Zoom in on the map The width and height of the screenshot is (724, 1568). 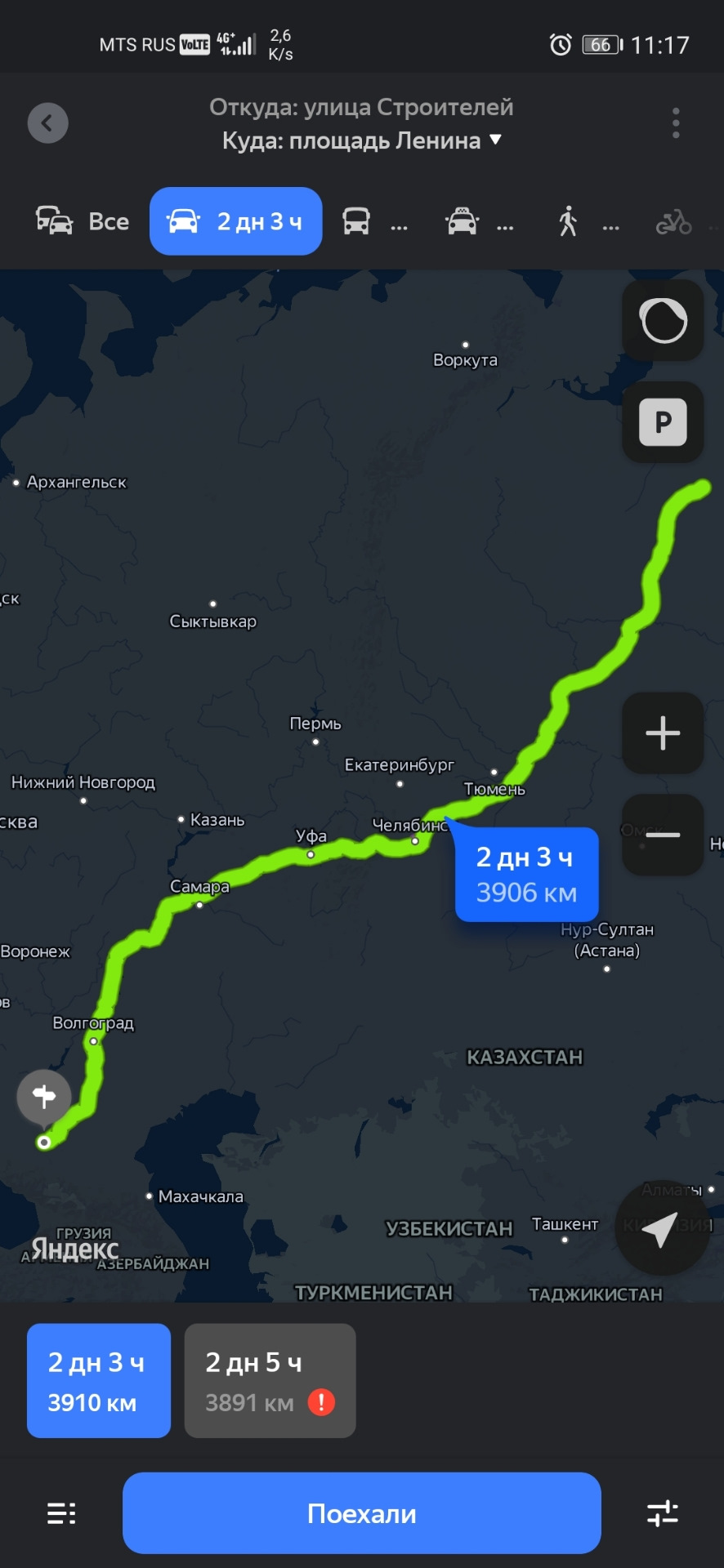point(663,733)
